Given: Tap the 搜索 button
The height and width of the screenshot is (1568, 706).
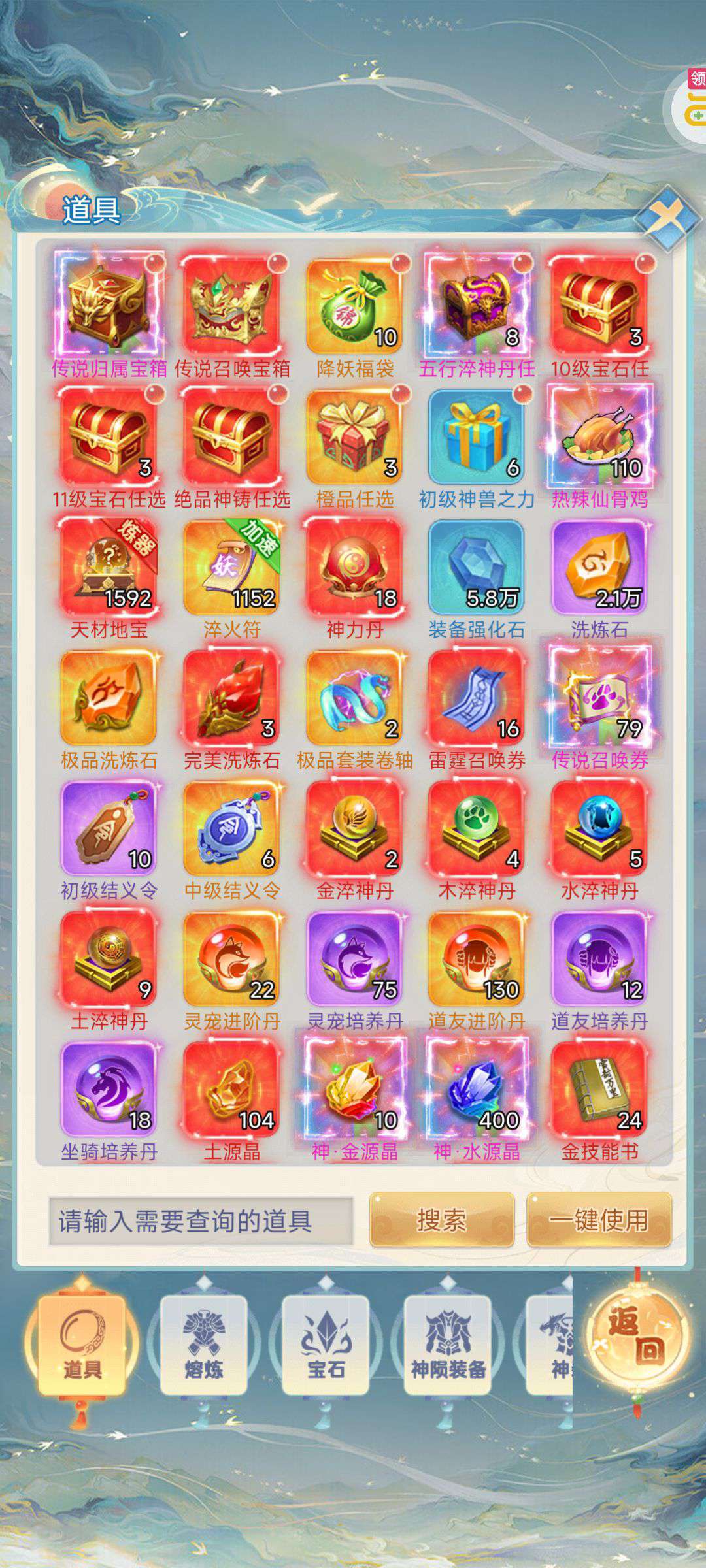Looking at the screenshot, I should pyautogui.click(x=442, y=1220).
